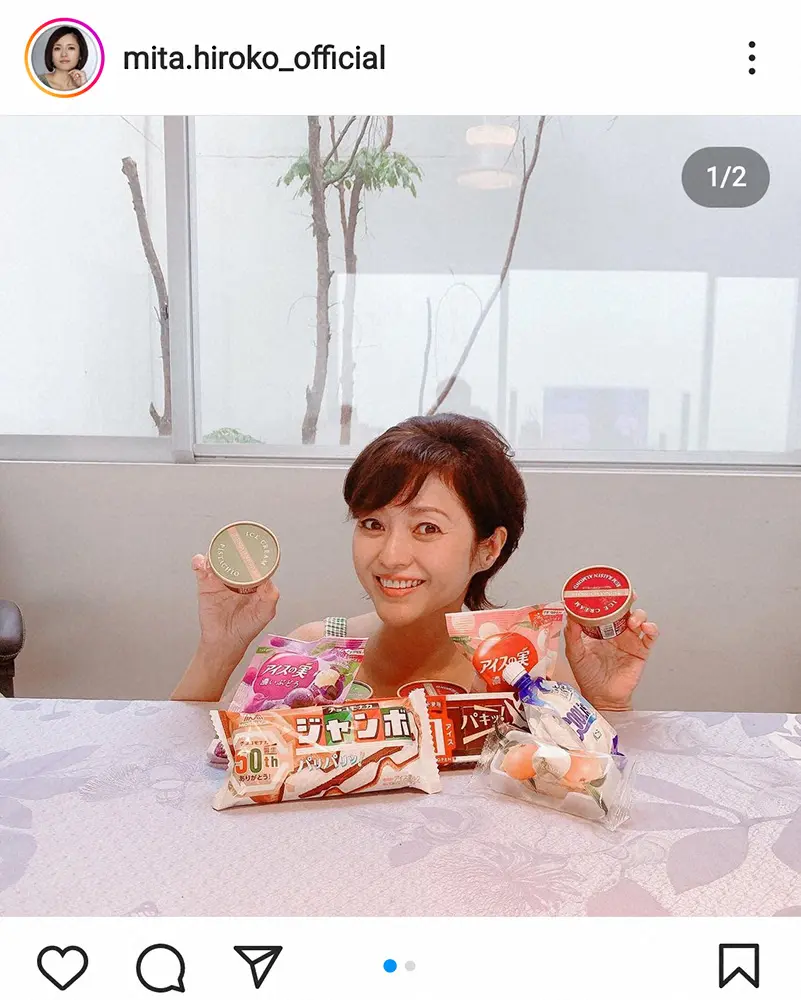
Task: Open the mita.hiroko_official username link
Action: [x=254, y=58]
